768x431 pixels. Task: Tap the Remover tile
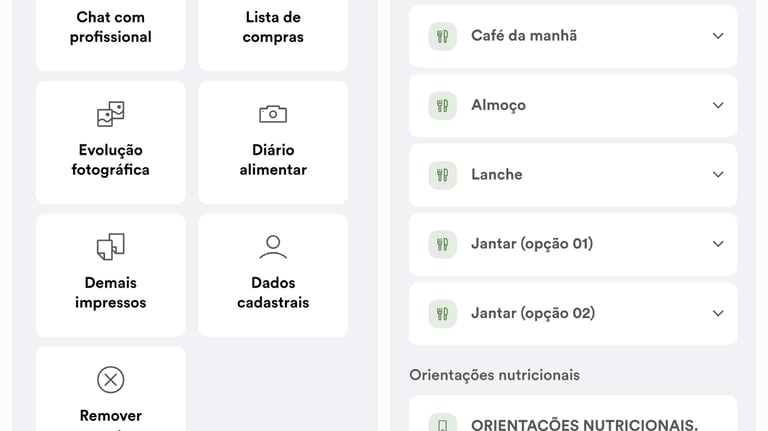pyautogui.click(x=110, y=393)
